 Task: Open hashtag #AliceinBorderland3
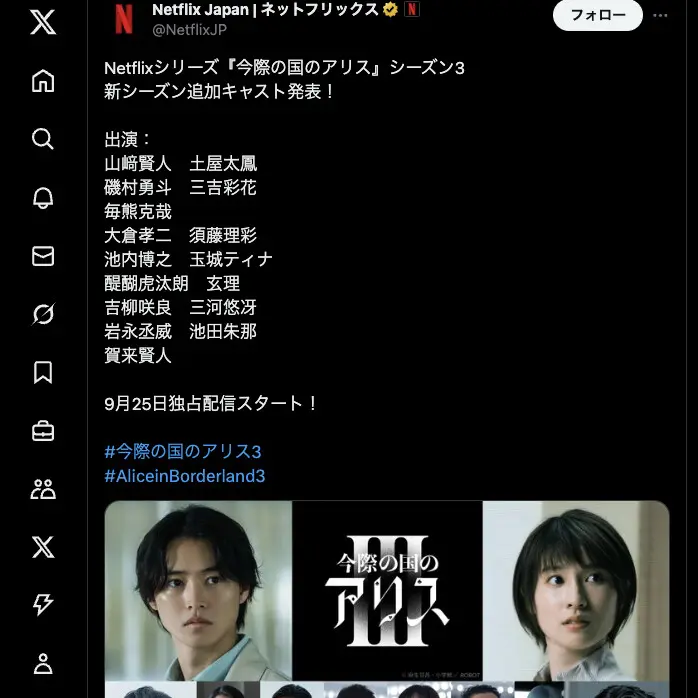click(x=184, y=476)
